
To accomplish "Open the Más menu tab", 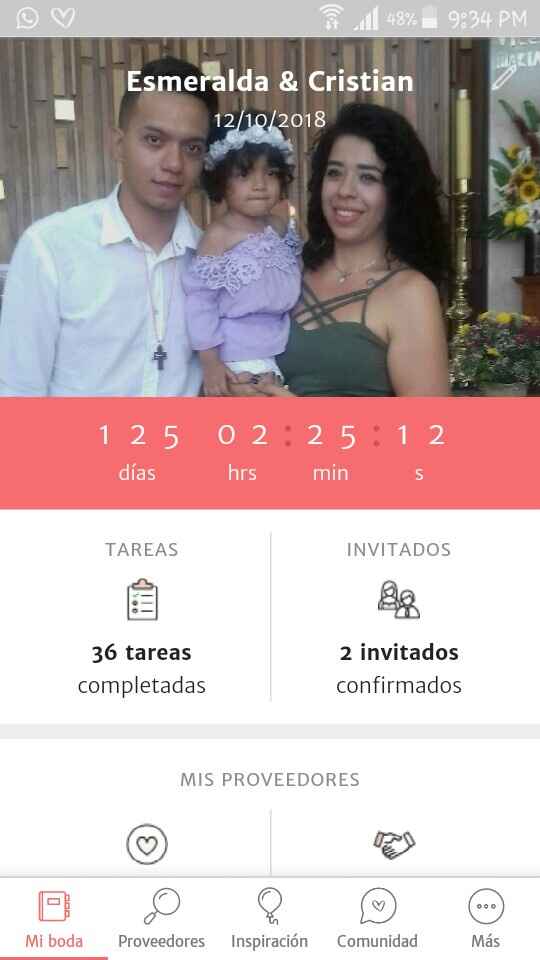I will pyautogui.click(x=486, y=918).
